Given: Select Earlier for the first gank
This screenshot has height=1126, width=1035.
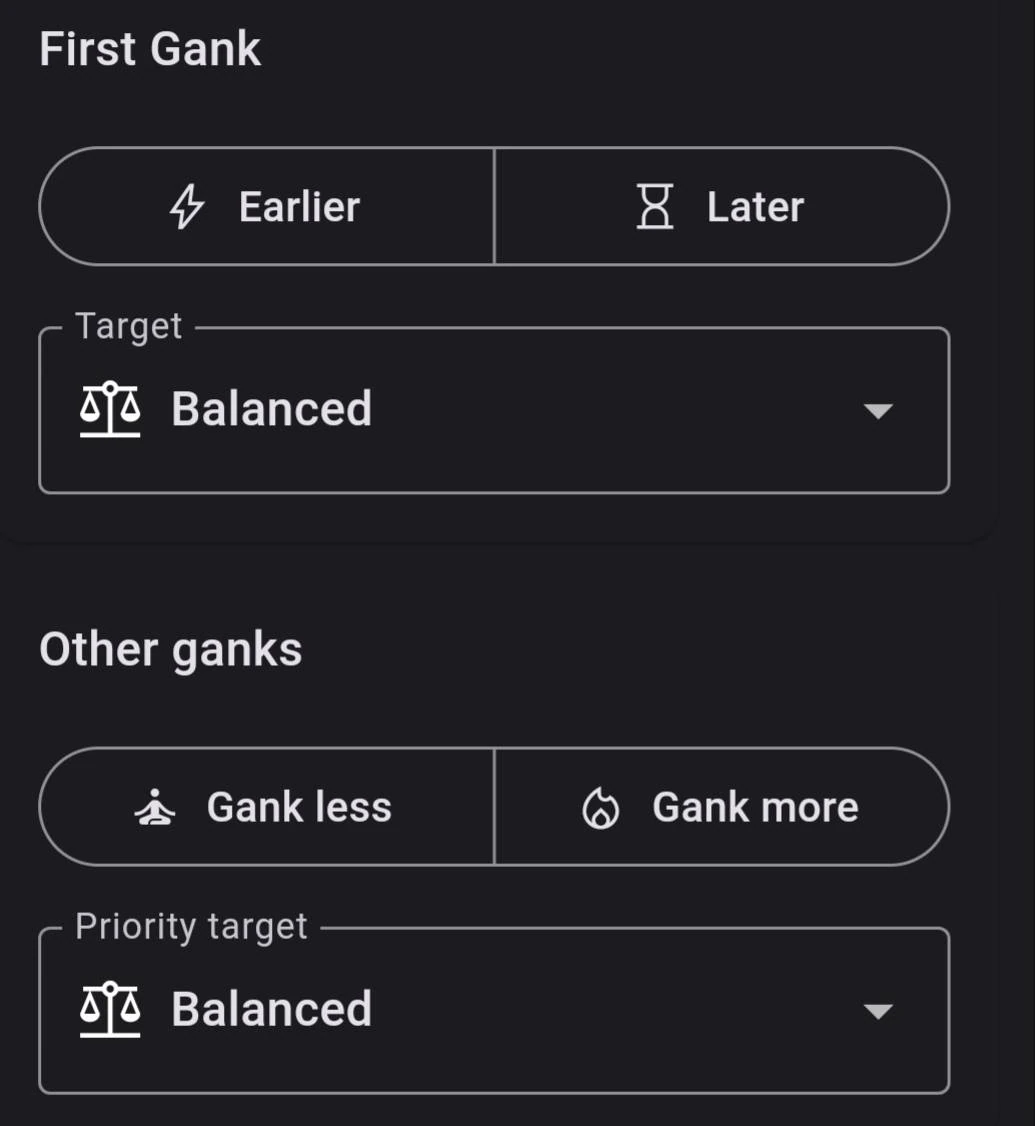Looking at the screenshot, I should pyautogui.click(x=267, y=207).
